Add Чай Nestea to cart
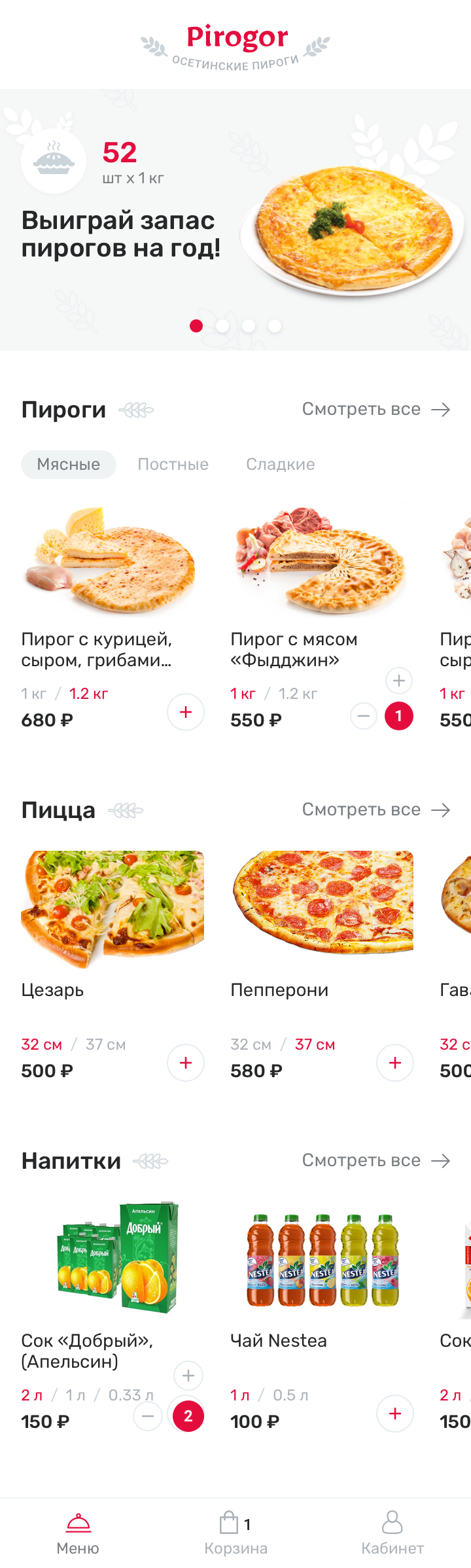The width and height of the screenshot is (471, 1568). pos(395,1414)
